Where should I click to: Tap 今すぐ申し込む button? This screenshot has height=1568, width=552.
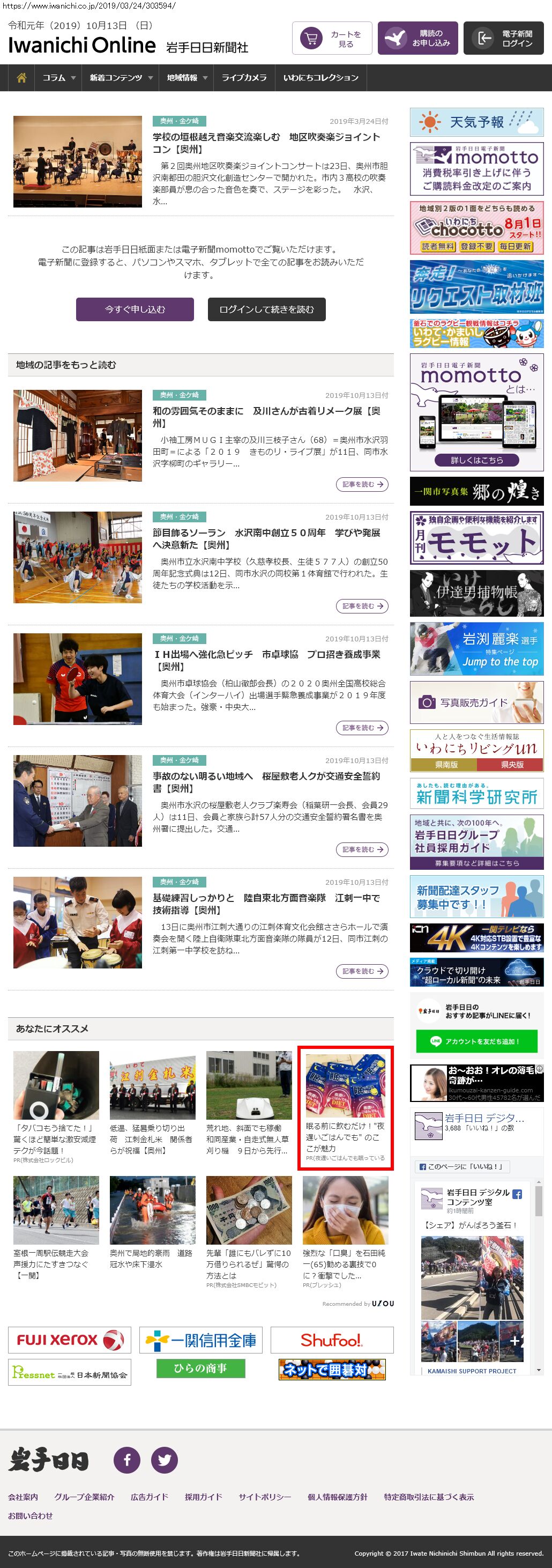point(135,309)
